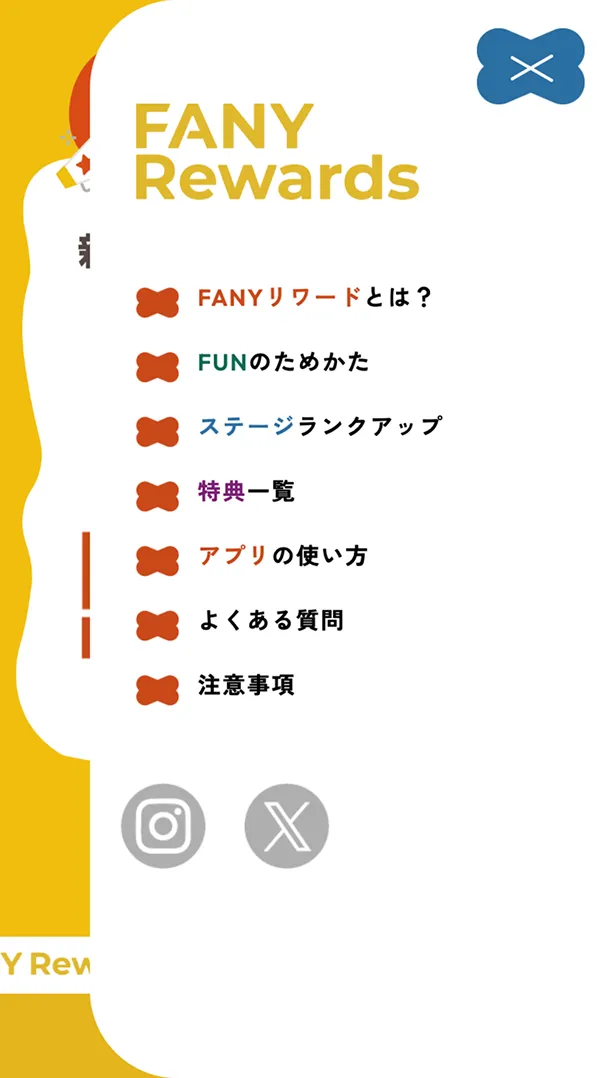The height and width of the screenshot is (1078, 600).
Task: Open the Instagram icon link
Action: tap(163, 826)
